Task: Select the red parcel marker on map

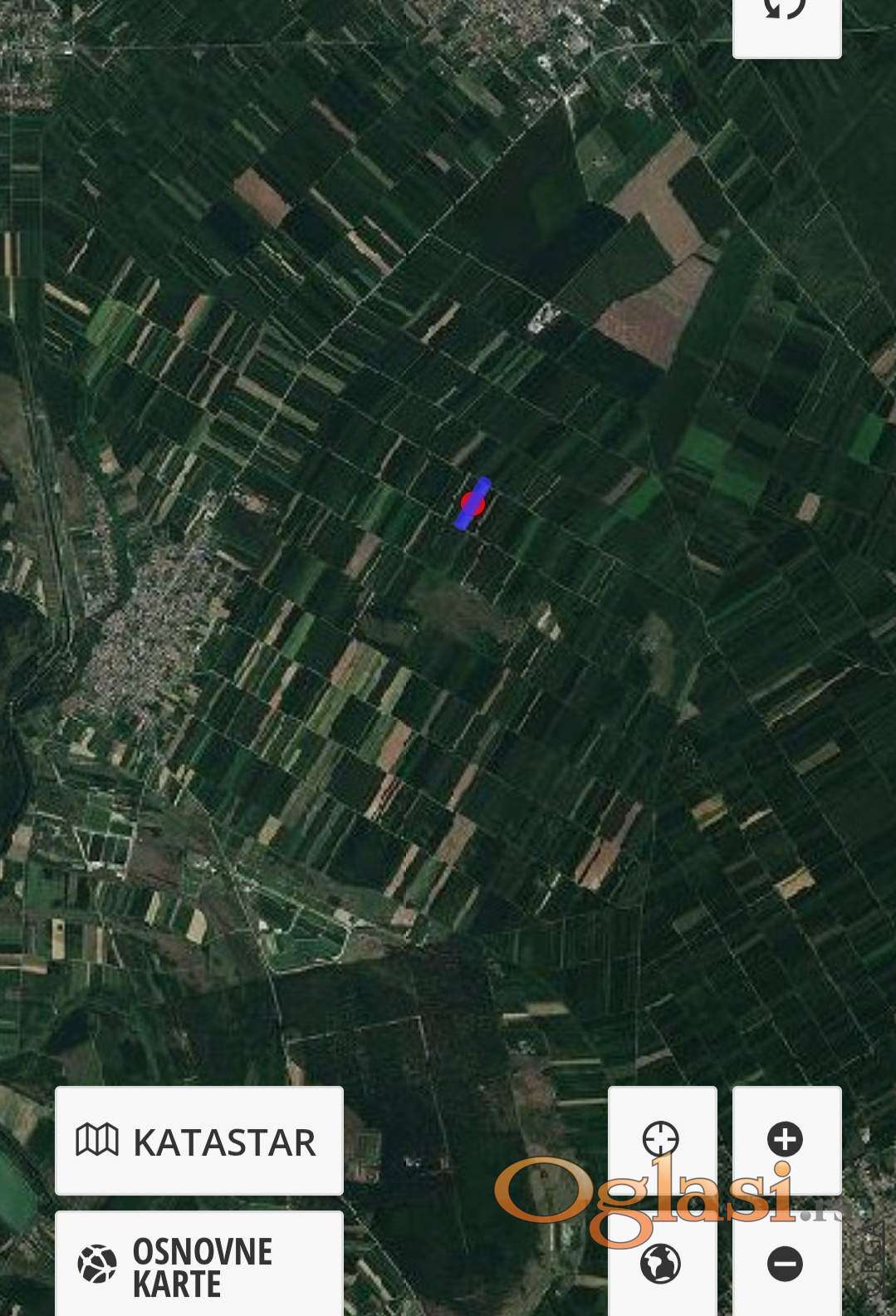Action: [472, 503]
